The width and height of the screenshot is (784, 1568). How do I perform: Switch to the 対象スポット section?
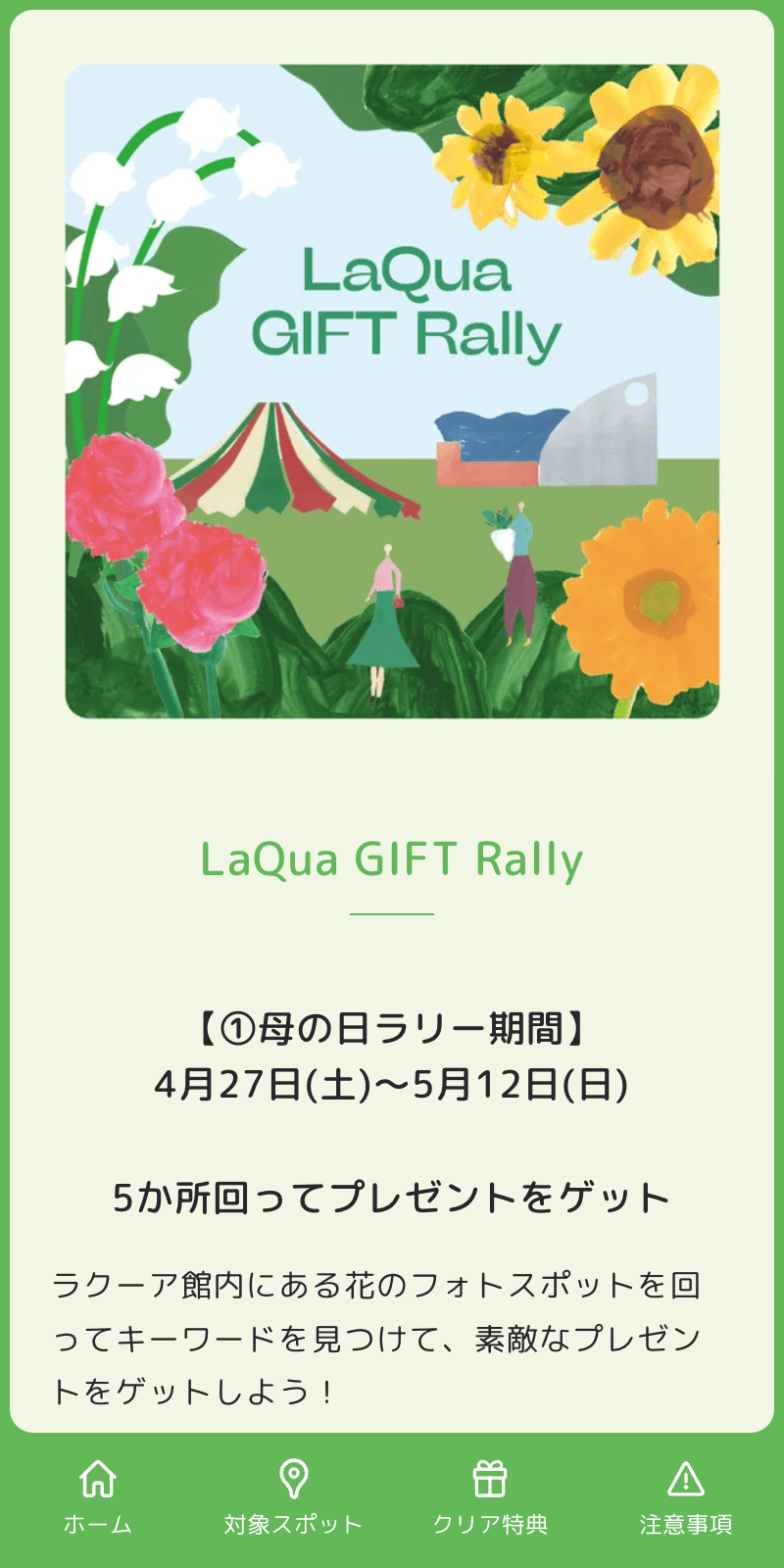coord(291,1522)
